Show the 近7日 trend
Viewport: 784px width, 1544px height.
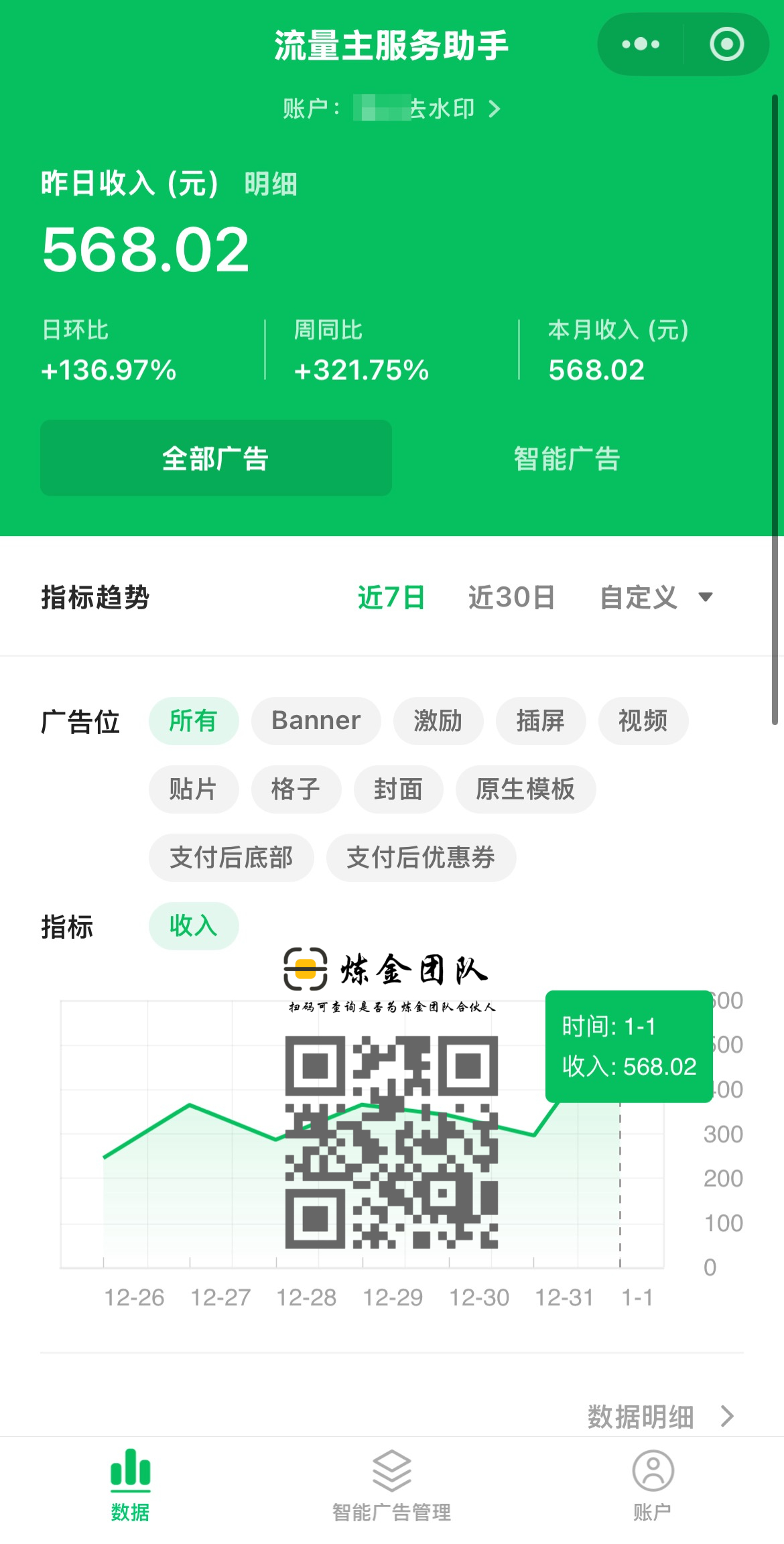click(391, 597)
